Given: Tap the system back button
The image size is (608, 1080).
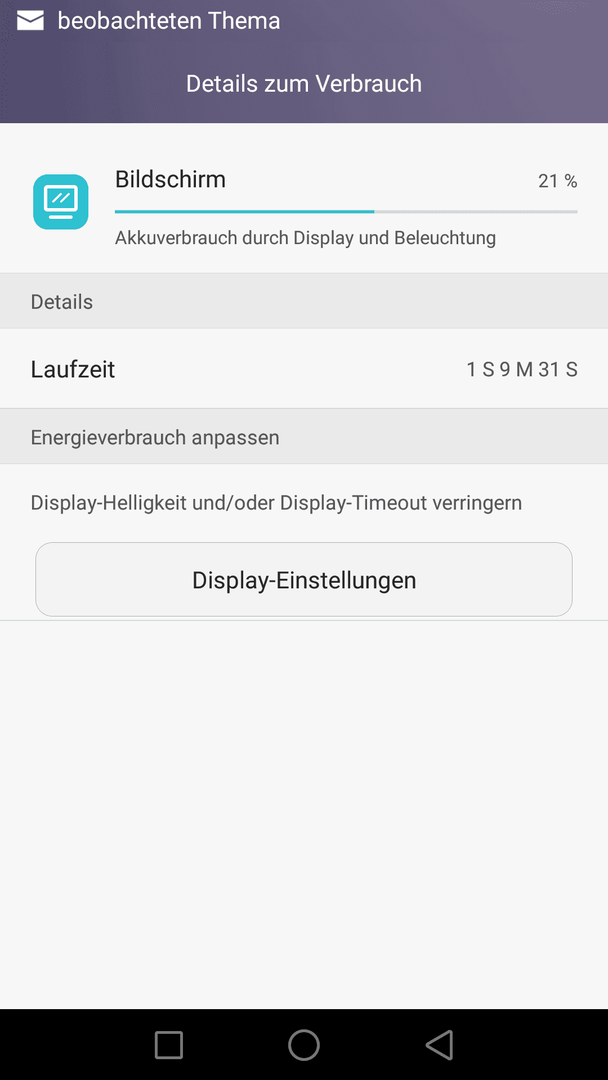Looking at the screenshot, I should click(439, 1045).
